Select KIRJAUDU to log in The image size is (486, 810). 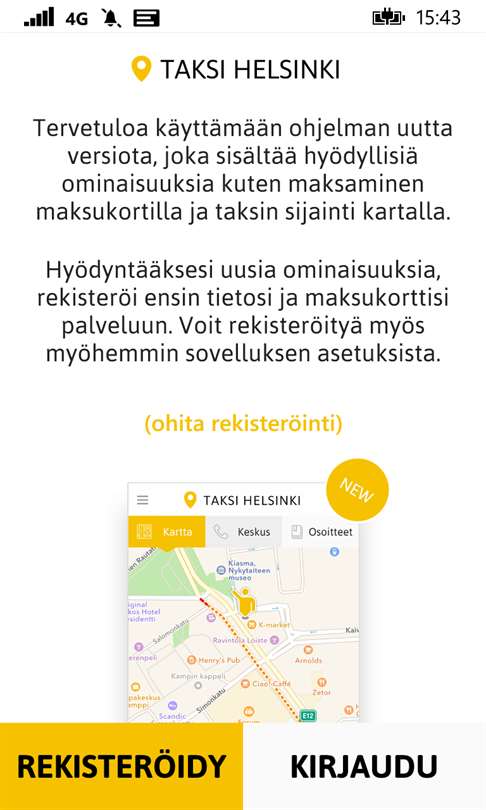(x=365, y=766)
